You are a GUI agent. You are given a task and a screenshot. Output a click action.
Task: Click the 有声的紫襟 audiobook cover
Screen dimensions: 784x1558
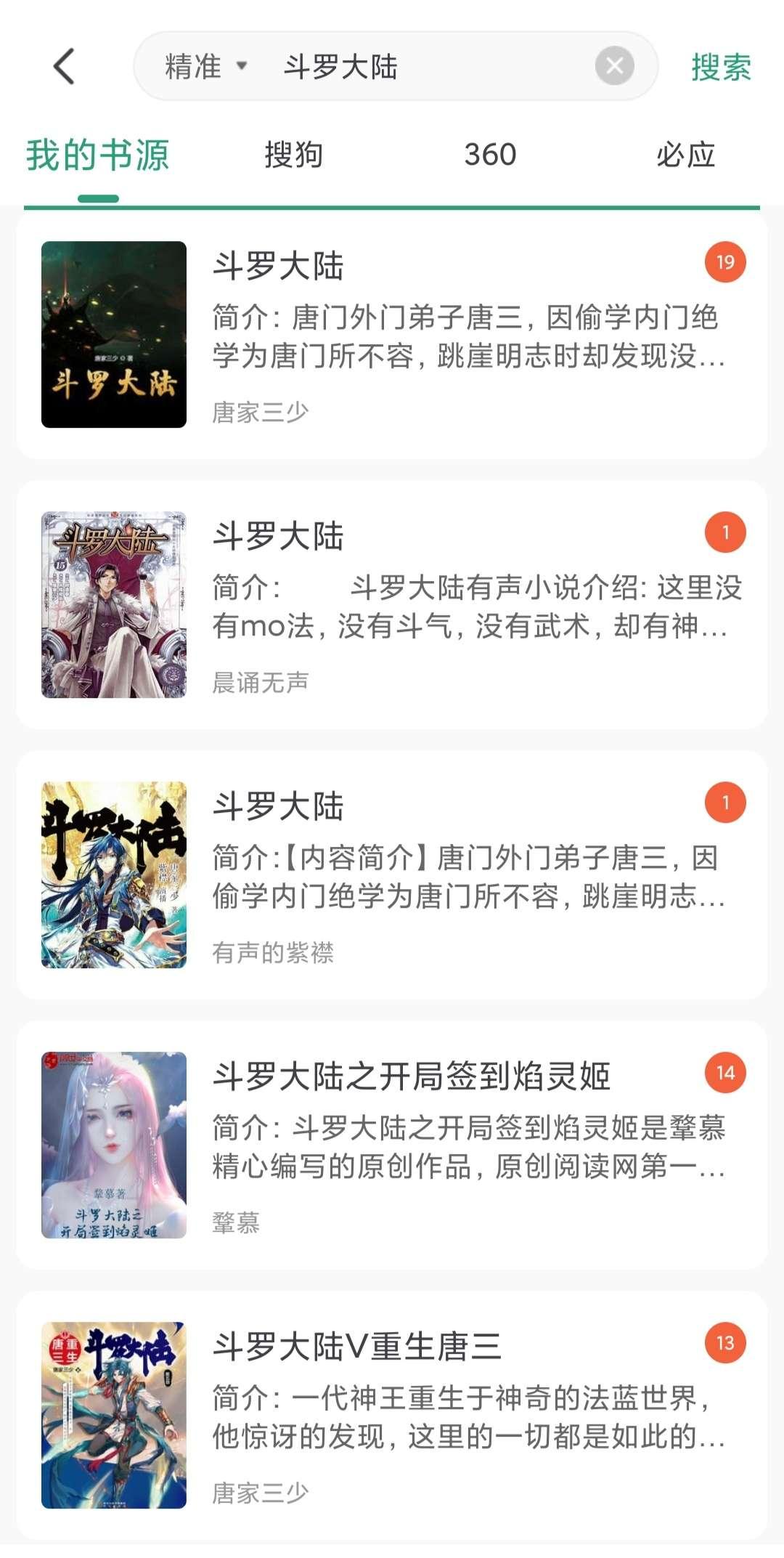tap(114, 868)
